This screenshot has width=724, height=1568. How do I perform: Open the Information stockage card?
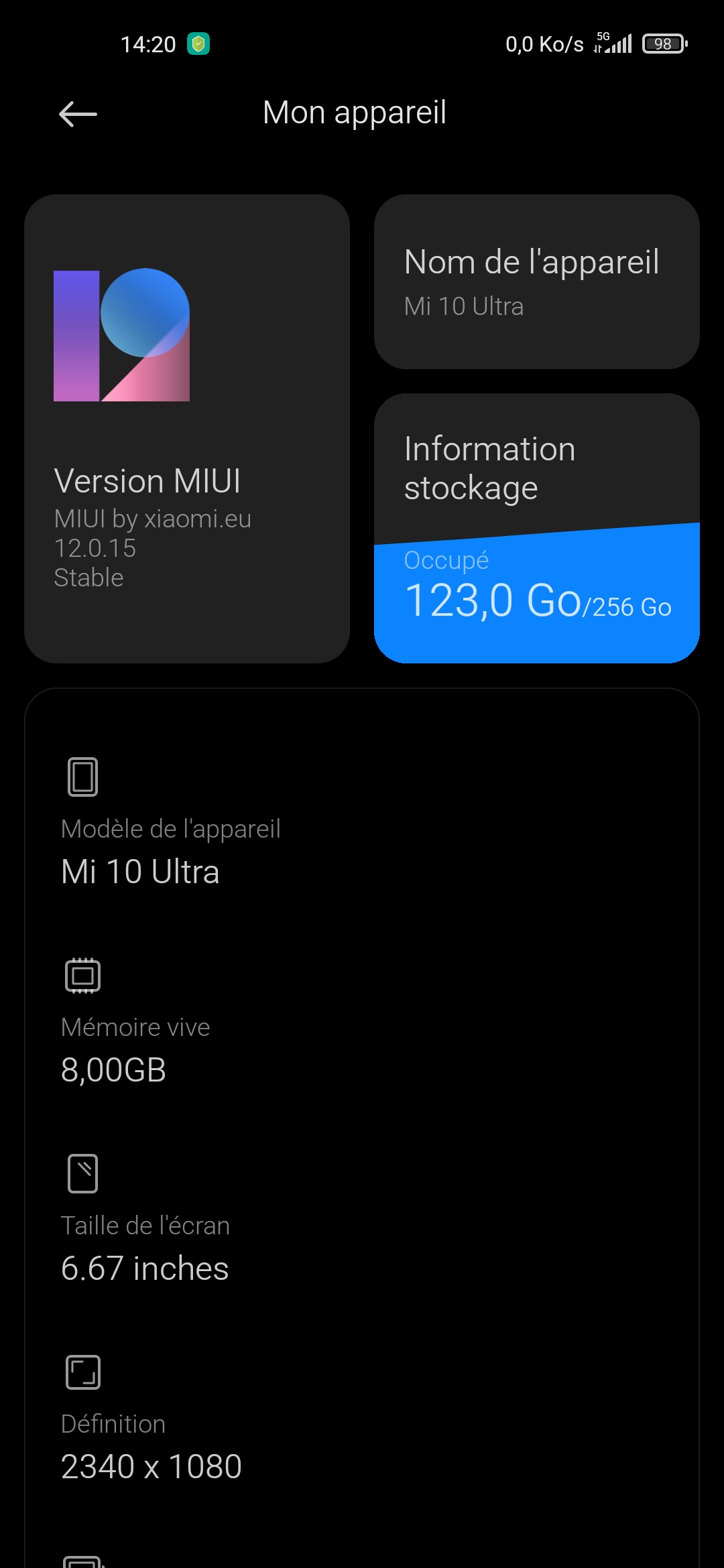pos(536,528)
